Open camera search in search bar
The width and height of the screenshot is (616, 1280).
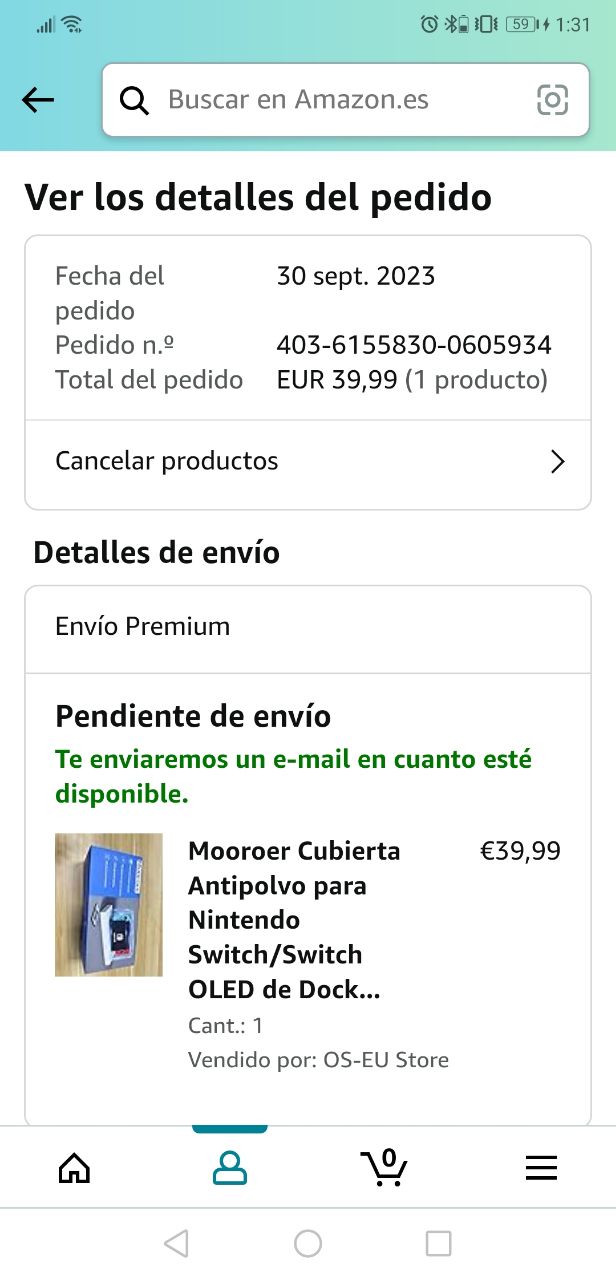click(552, 100)
